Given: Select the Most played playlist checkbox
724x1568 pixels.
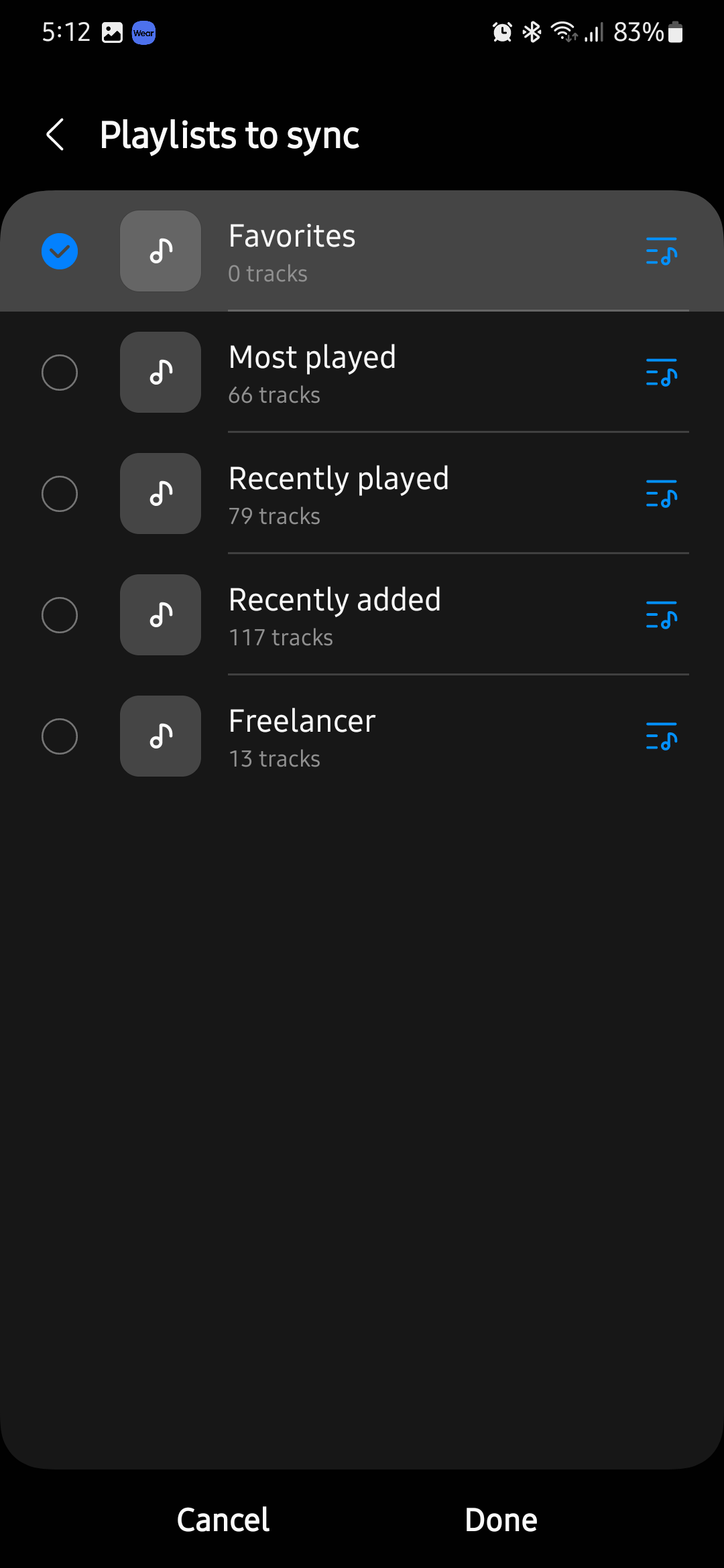Looking at the screenshot, I should click(60, 373).
